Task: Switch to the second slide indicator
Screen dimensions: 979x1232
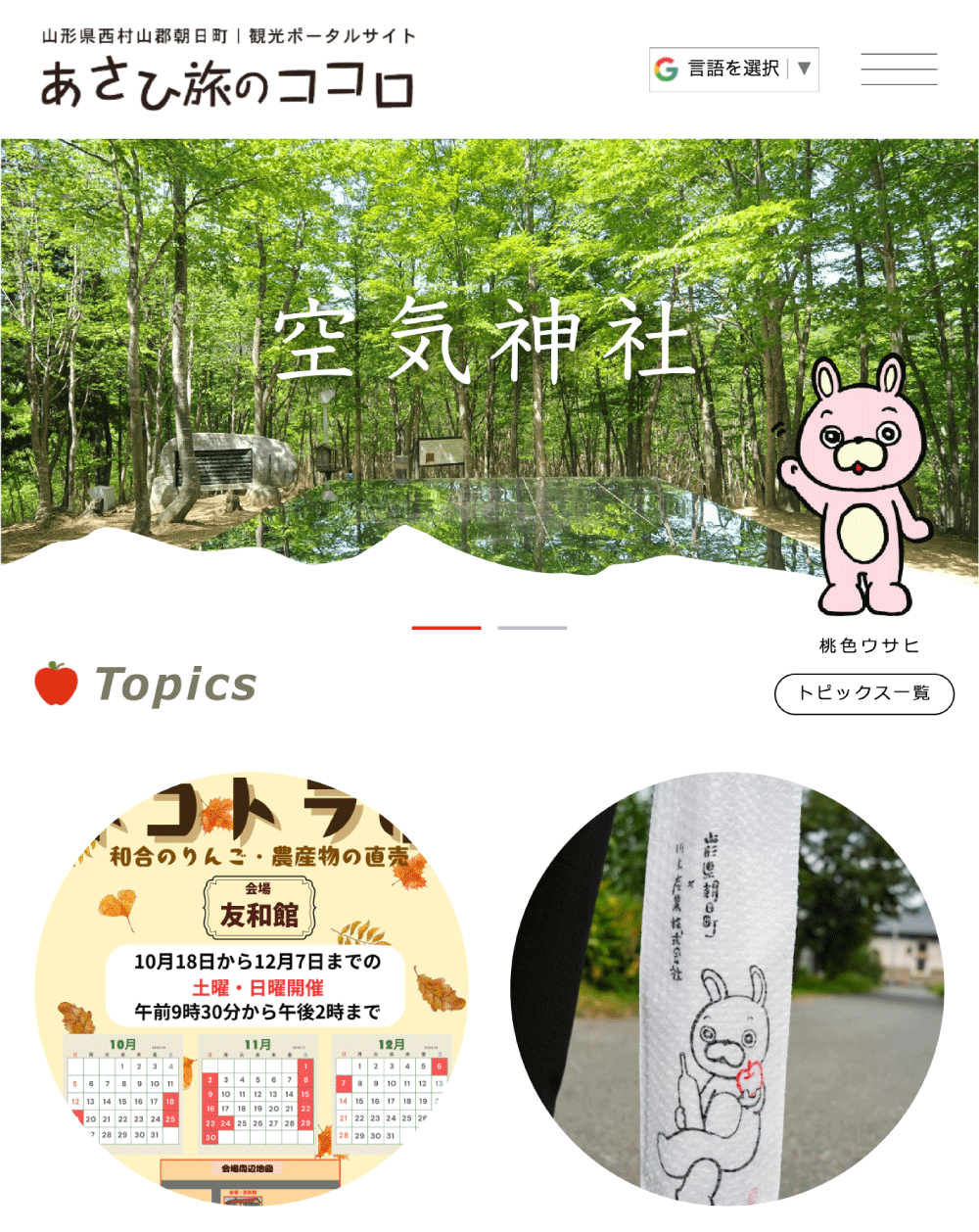Action: click(532, 628)
